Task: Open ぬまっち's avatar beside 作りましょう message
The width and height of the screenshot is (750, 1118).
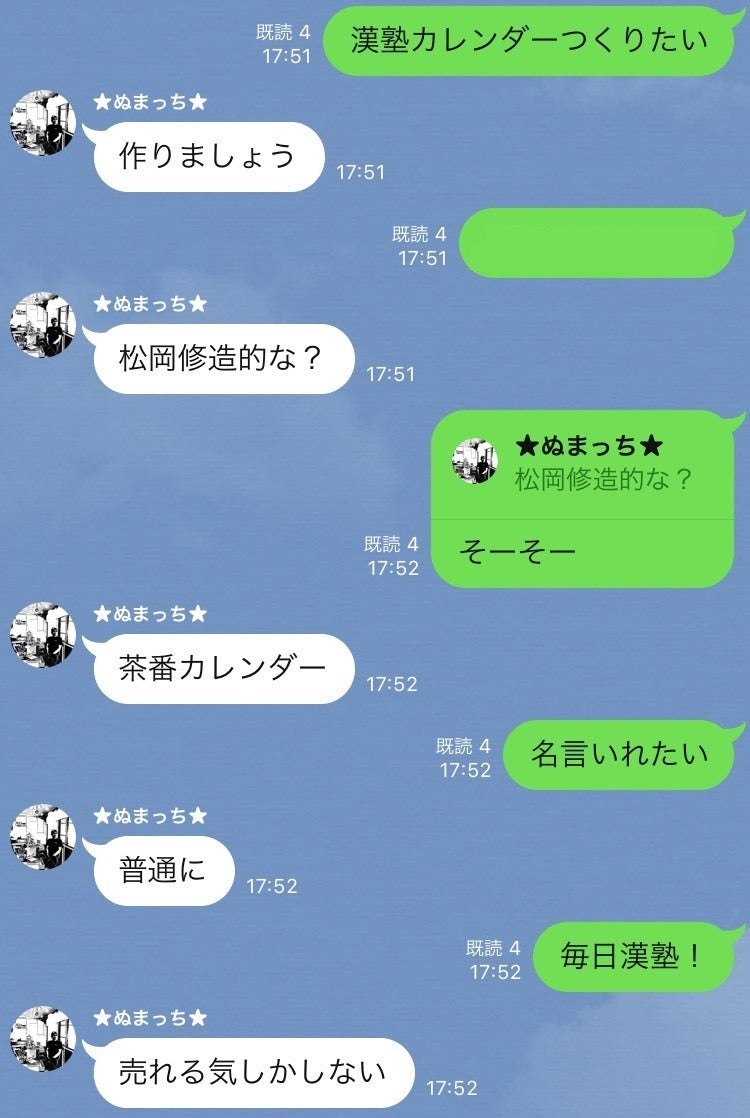Action: point(43,123)
